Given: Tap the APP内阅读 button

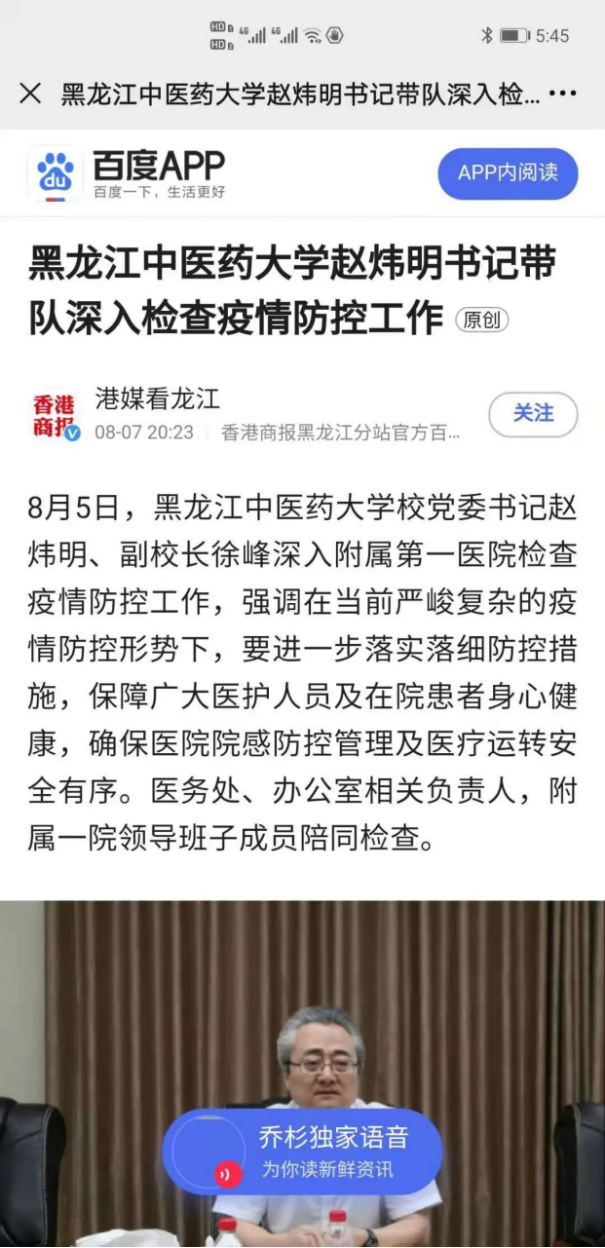Looking at the screenshot, I should pos(507,173).
